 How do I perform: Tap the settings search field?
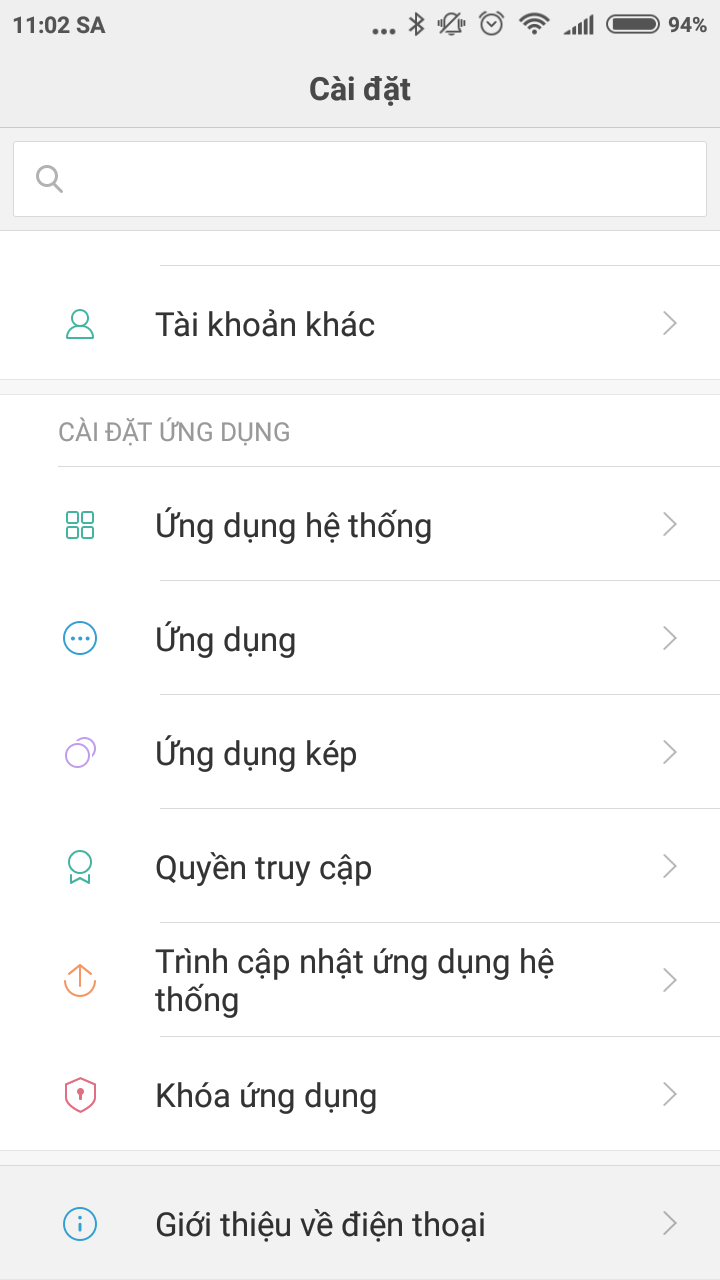pos(360,179)
